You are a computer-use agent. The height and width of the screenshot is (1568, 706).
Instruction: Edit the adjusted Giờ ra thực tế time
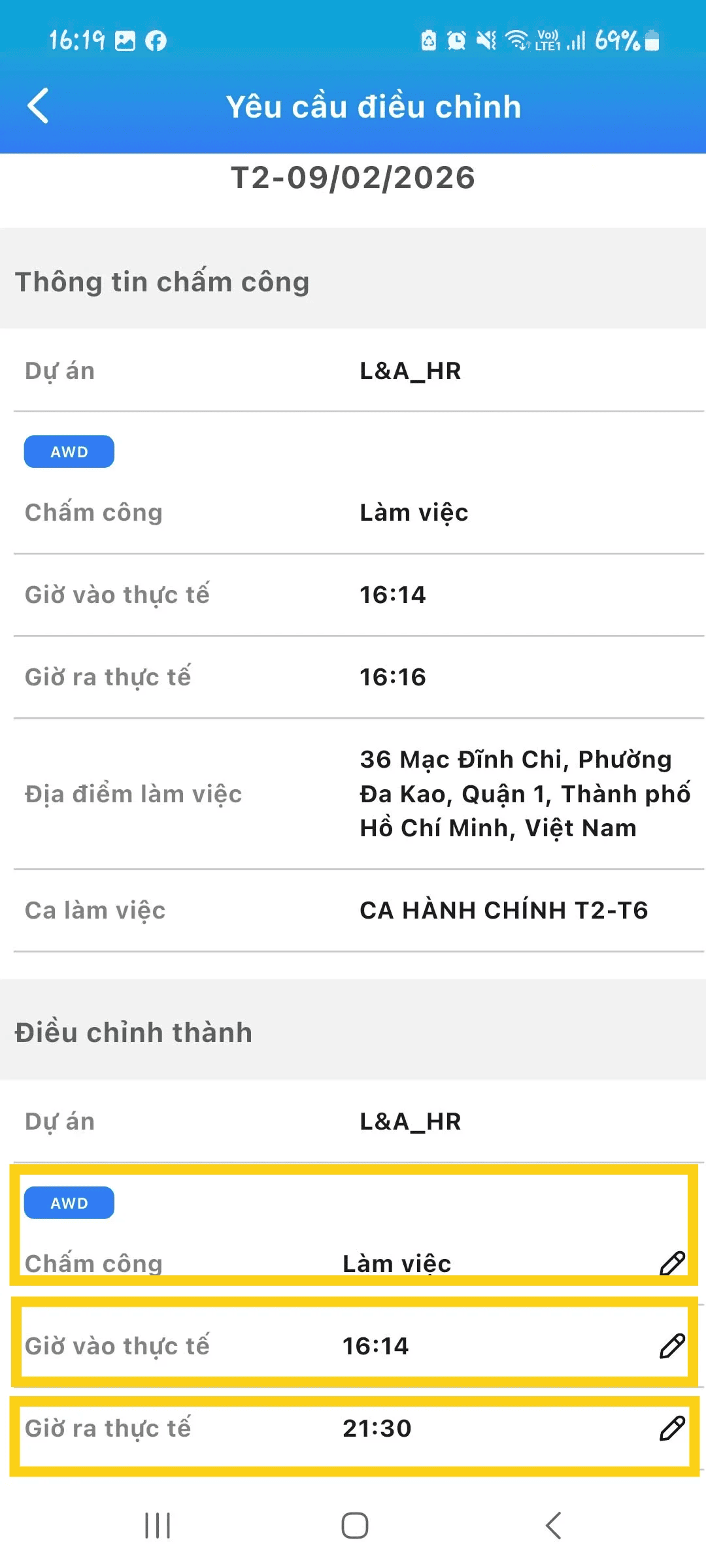671,1428
